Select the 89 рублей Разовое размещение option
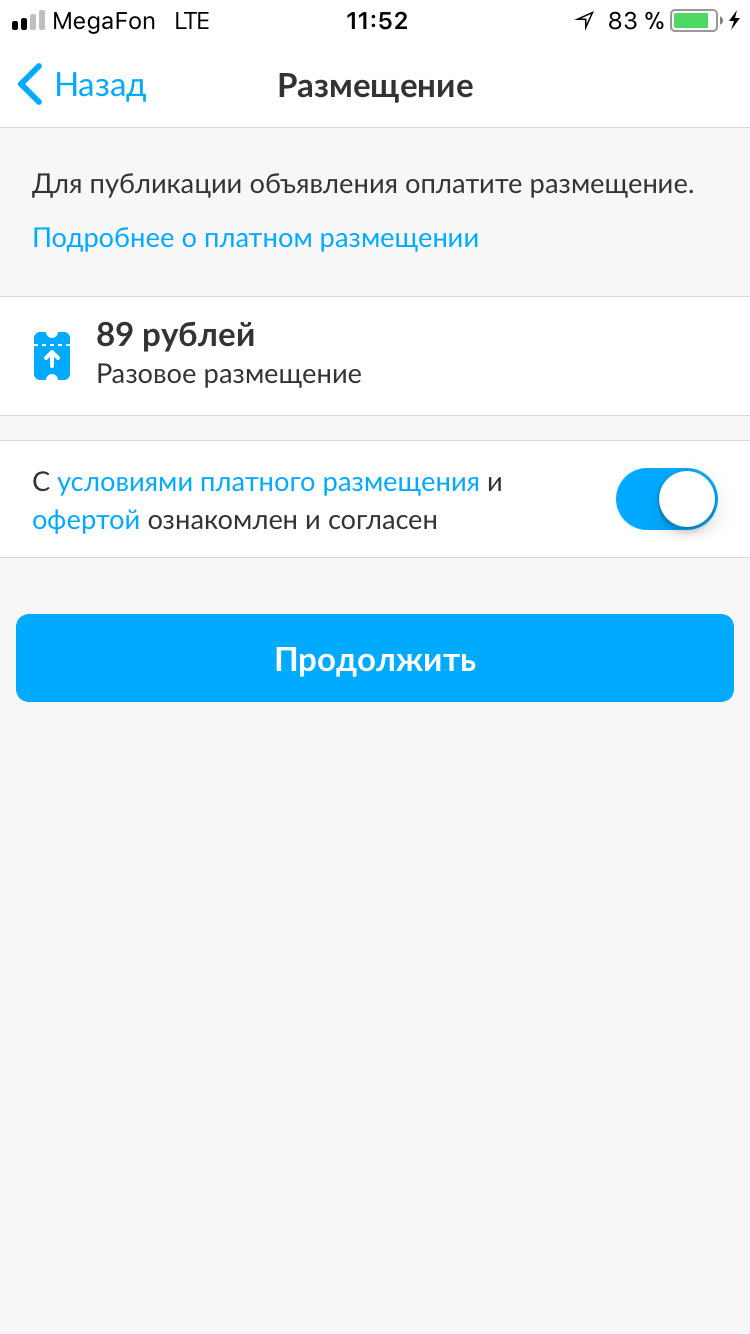This screenshot has height=1334, width=750. [x=375, y=356]
